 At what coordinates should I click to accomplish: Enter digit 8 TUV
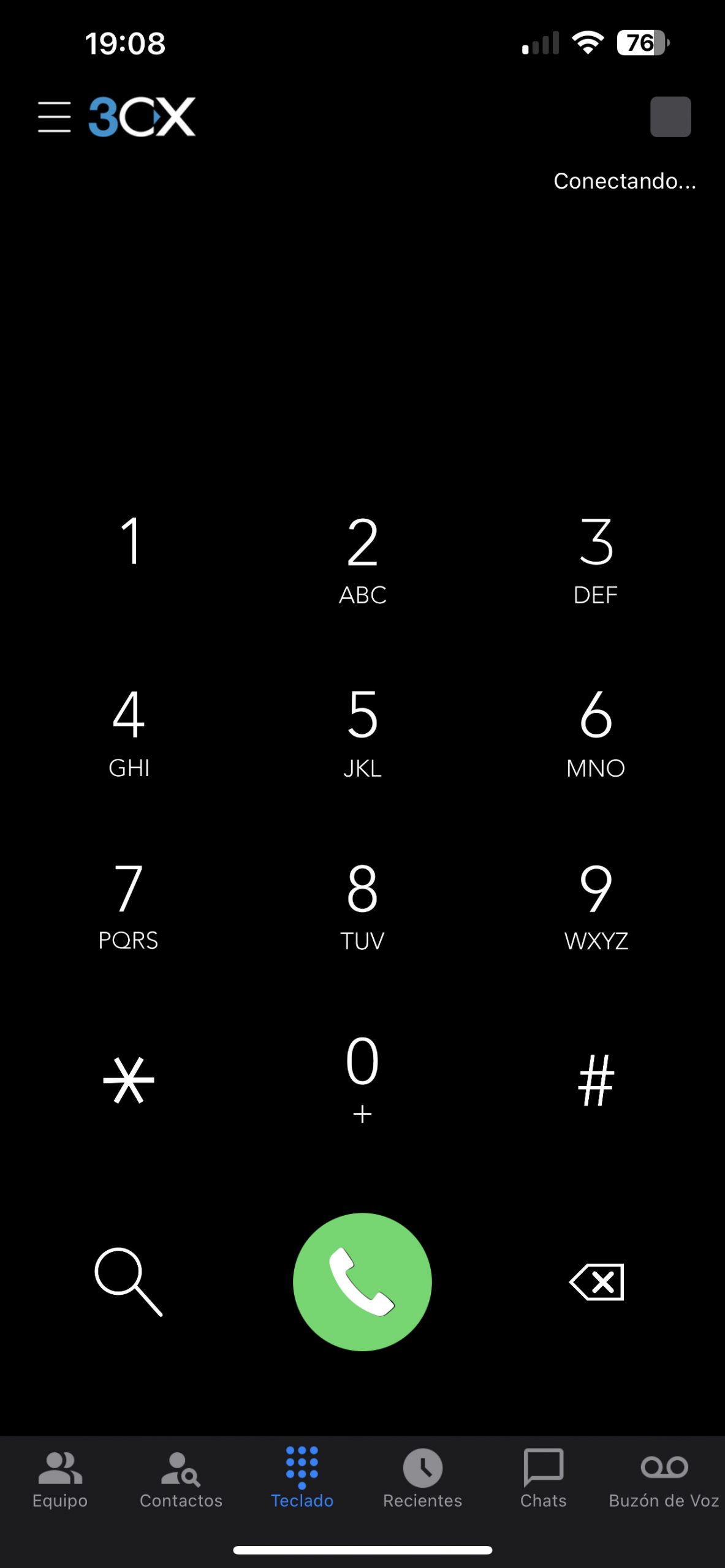pos(362,905)
